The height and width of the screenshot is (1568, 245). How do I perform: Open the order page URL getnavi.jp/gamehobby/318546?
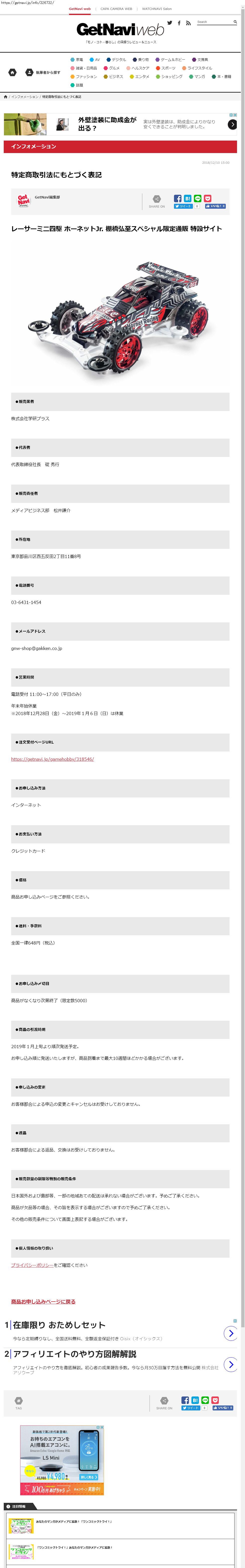point(52,759)
